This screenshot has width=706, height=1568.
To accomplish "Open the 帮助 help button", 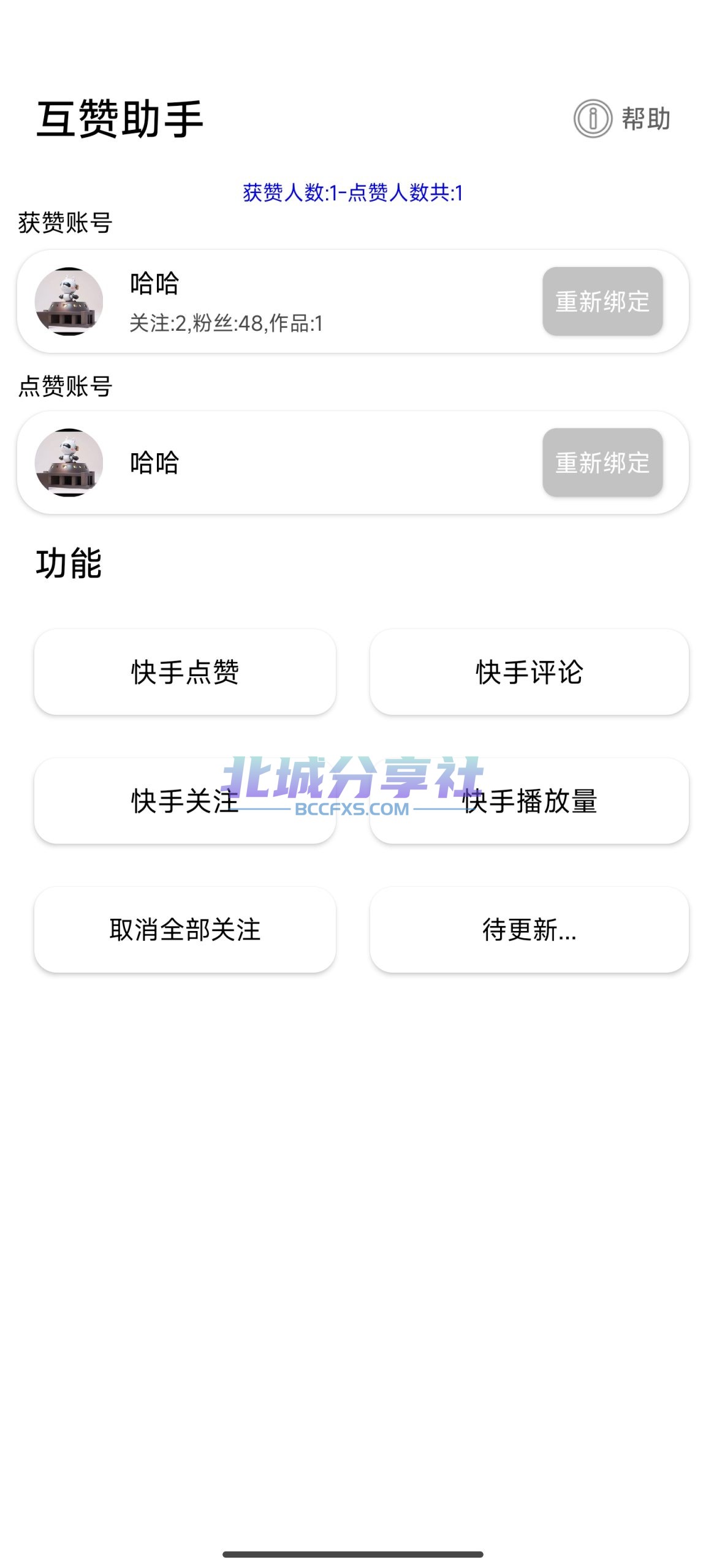I will point(622,118).
